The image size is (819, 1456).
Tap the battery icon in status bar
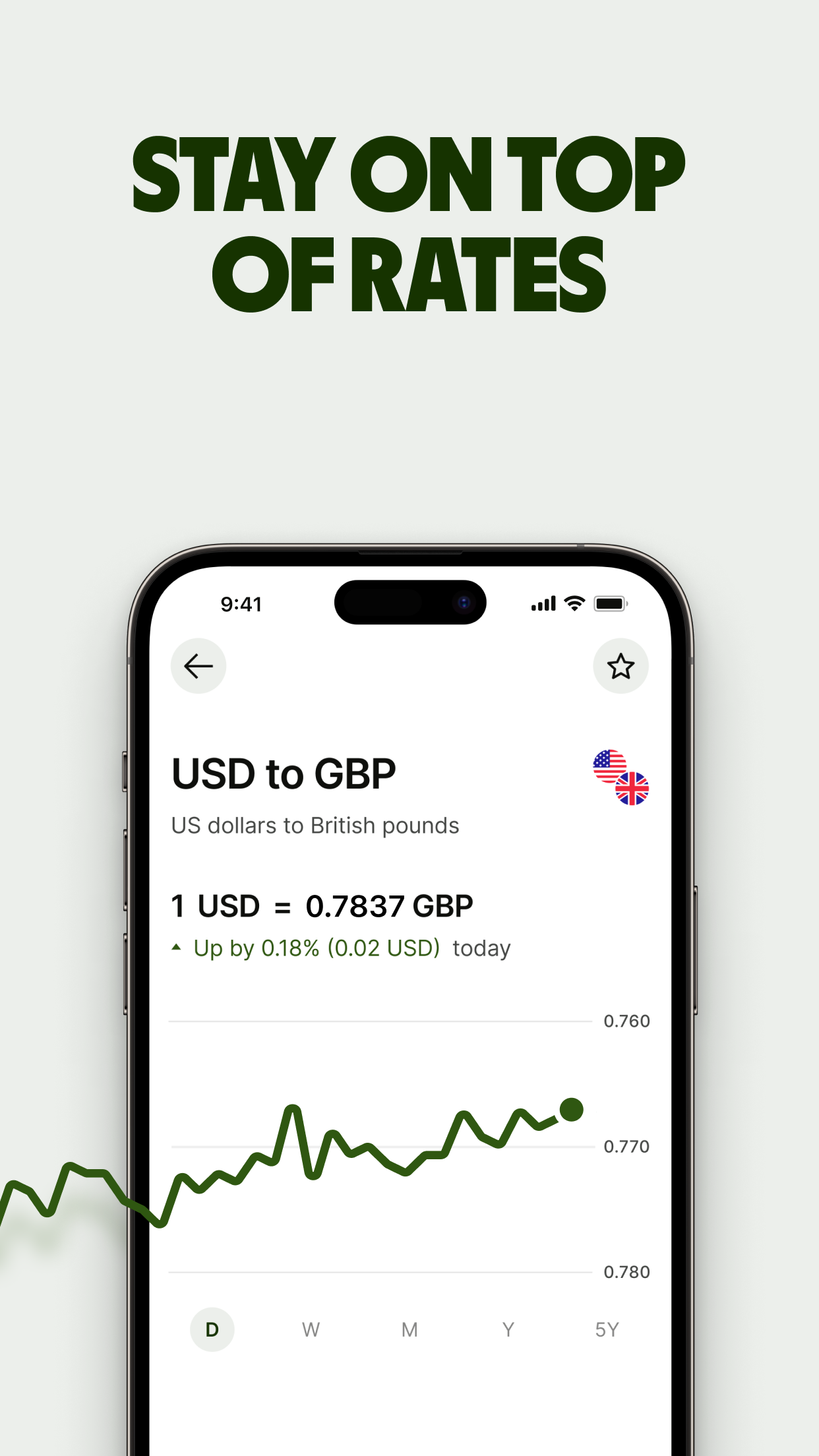pos(610,602)
